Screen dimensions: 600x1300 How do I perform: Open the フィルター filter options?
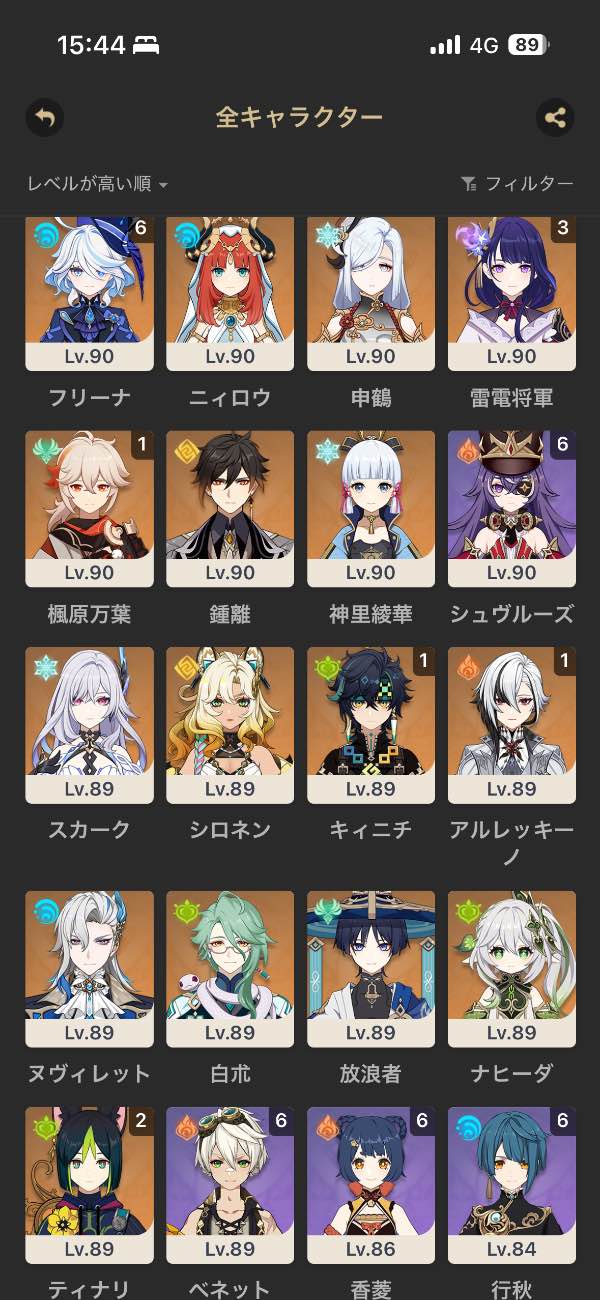pos(517,184)
